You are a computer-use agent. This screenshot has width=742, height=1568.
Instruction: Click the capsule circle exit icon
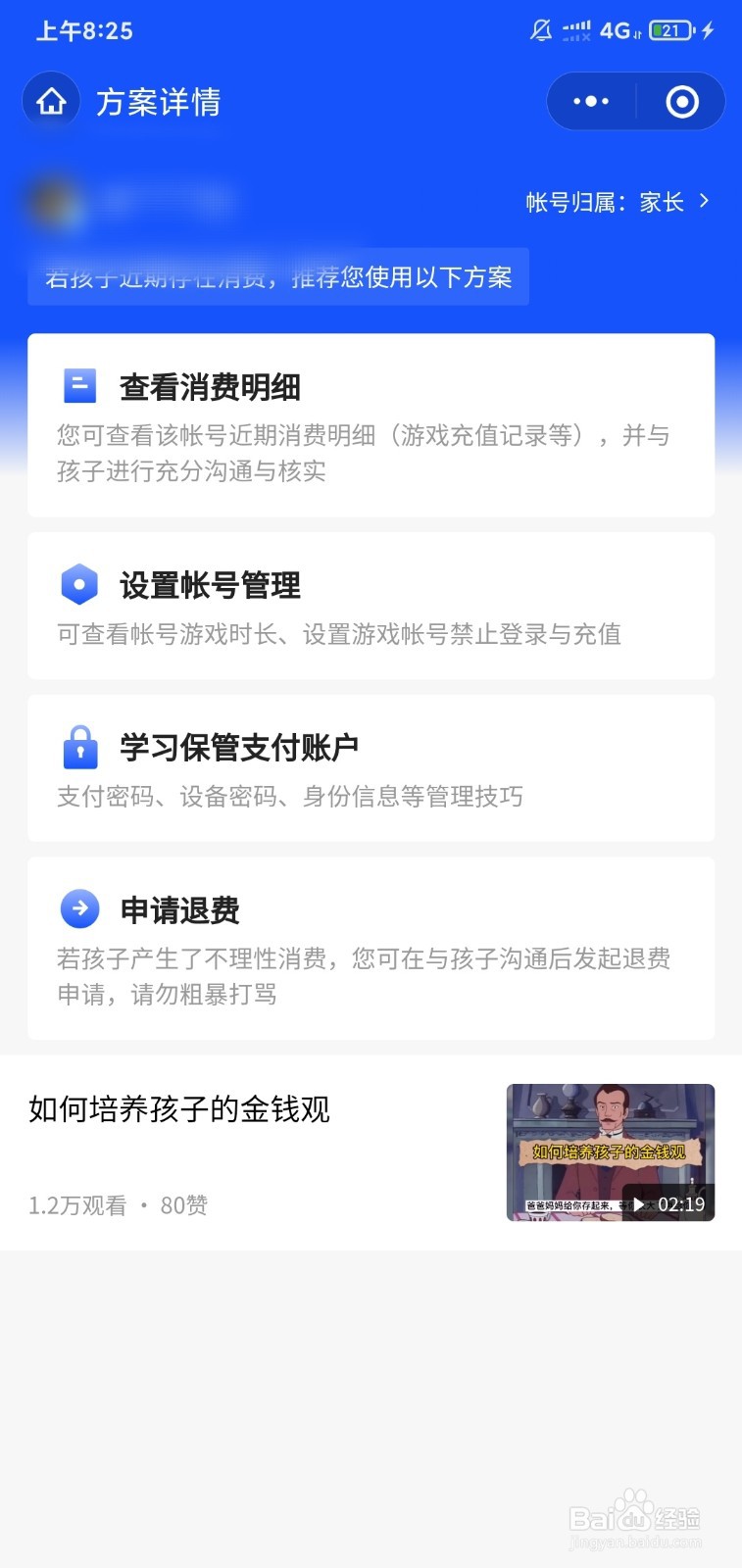point(682,101)
